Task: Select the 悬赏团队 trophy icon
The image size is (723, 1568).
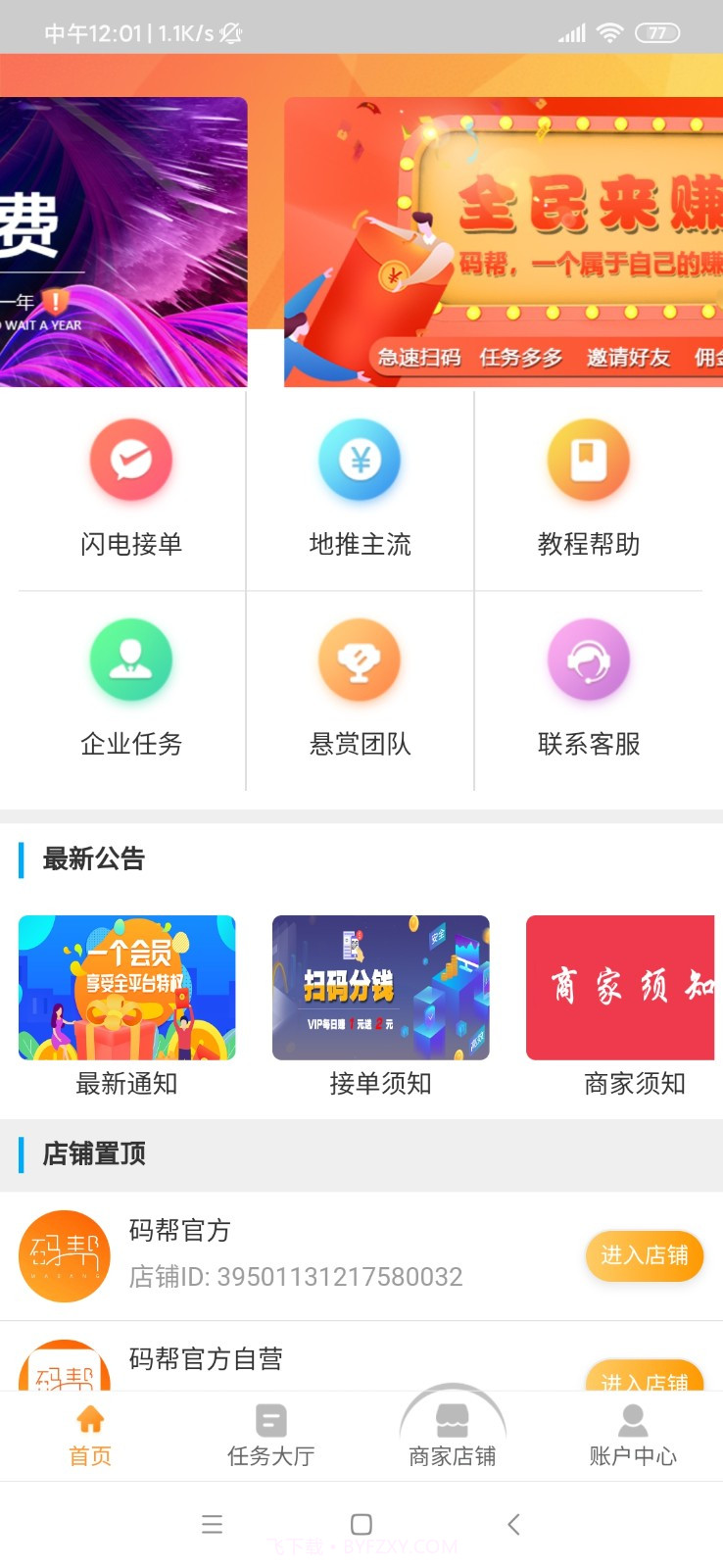Action: (x=360, y=659)
